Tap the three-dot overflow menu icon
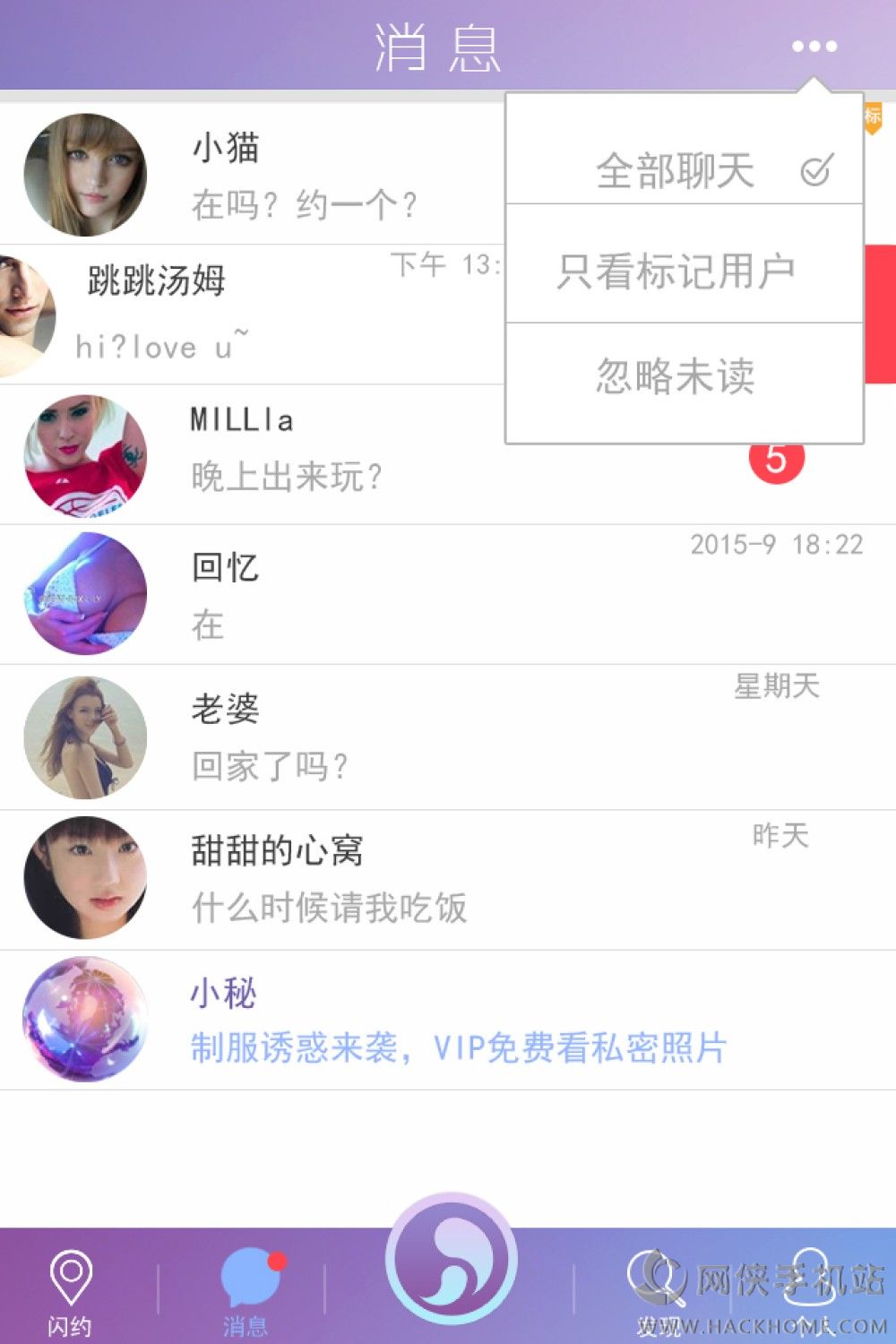 814,47
